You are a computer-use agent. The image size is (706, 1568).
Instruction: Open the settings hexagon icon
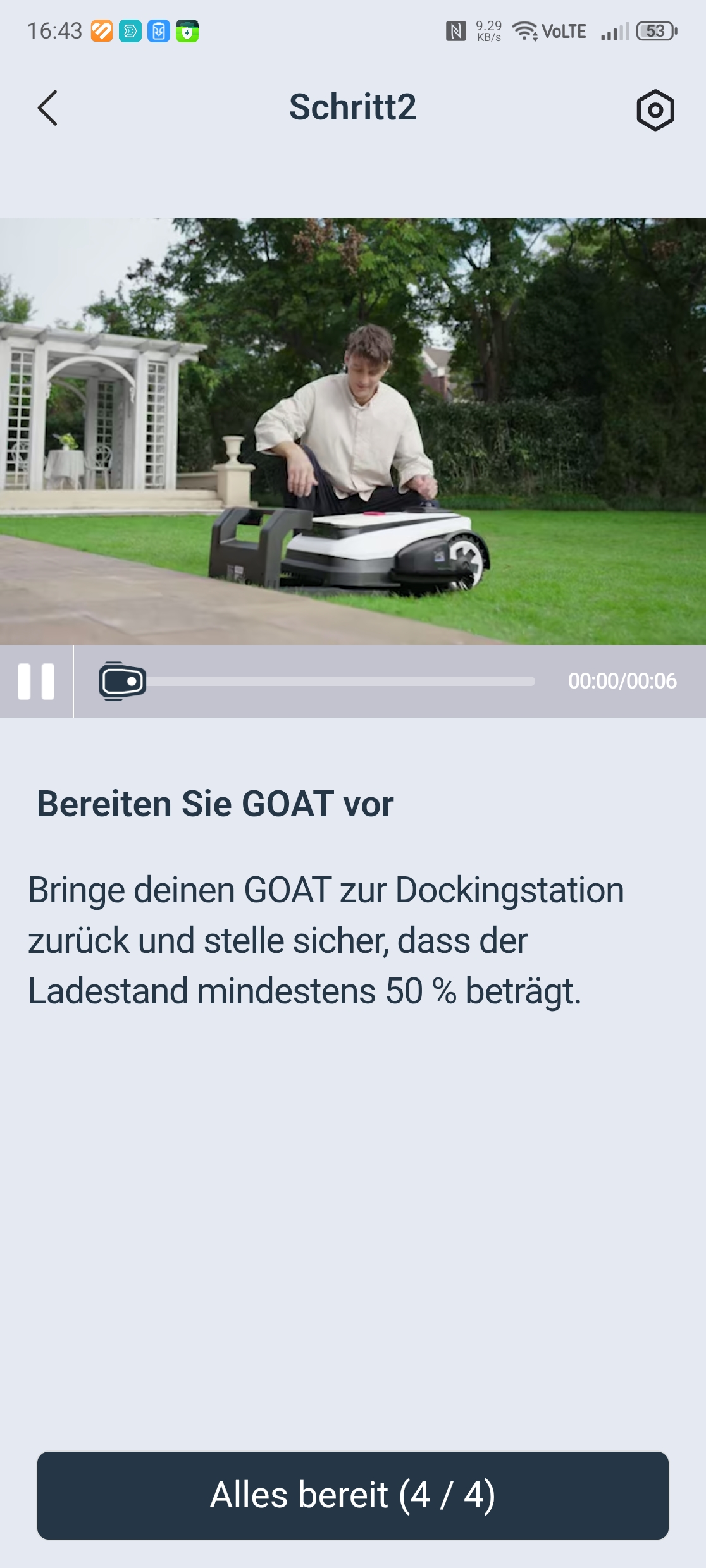tap(655, 110)
